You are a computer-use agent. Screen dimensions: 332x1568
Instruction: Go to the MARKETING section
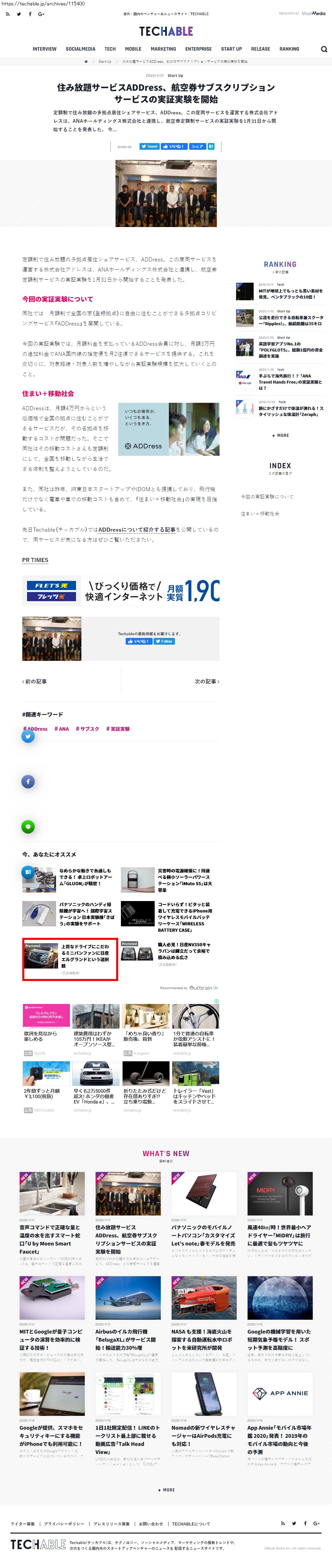tap(163, 49)
